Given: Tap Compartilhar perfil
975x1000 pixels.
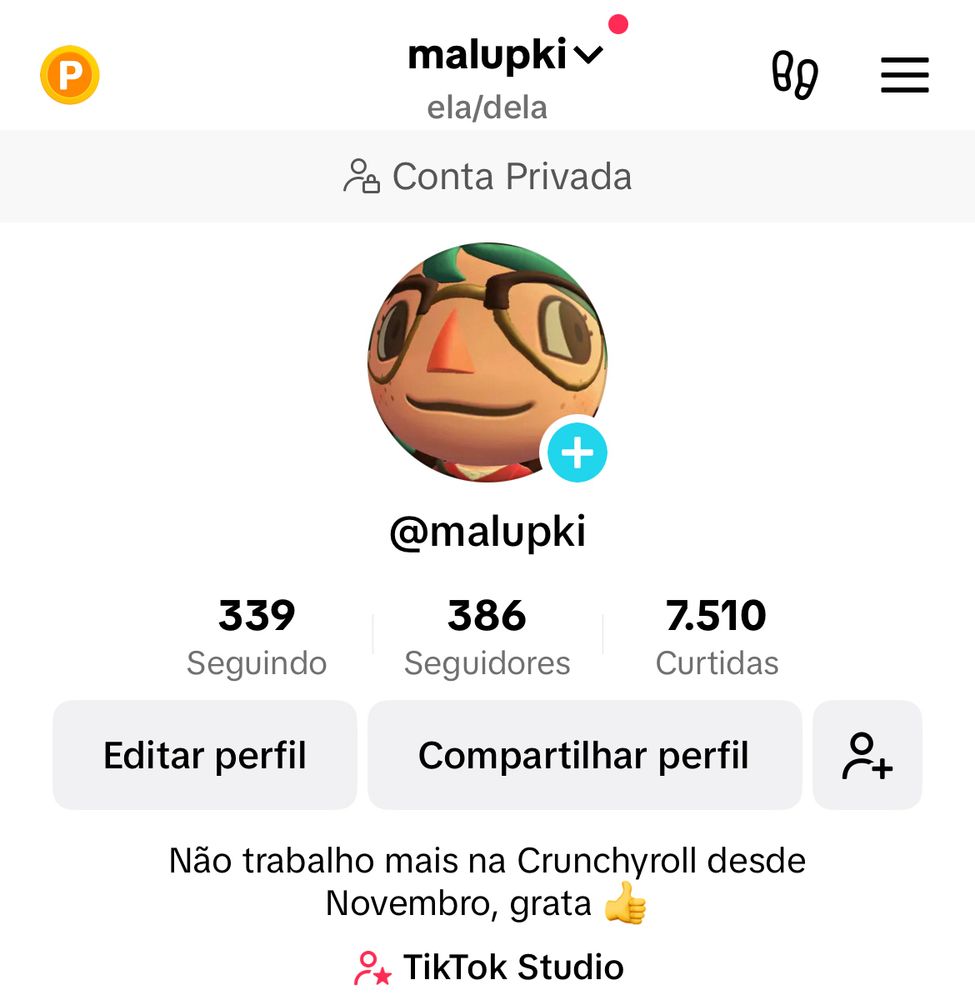Looking at the screenshot, I should pyautogui.click(x=584, y=755).
